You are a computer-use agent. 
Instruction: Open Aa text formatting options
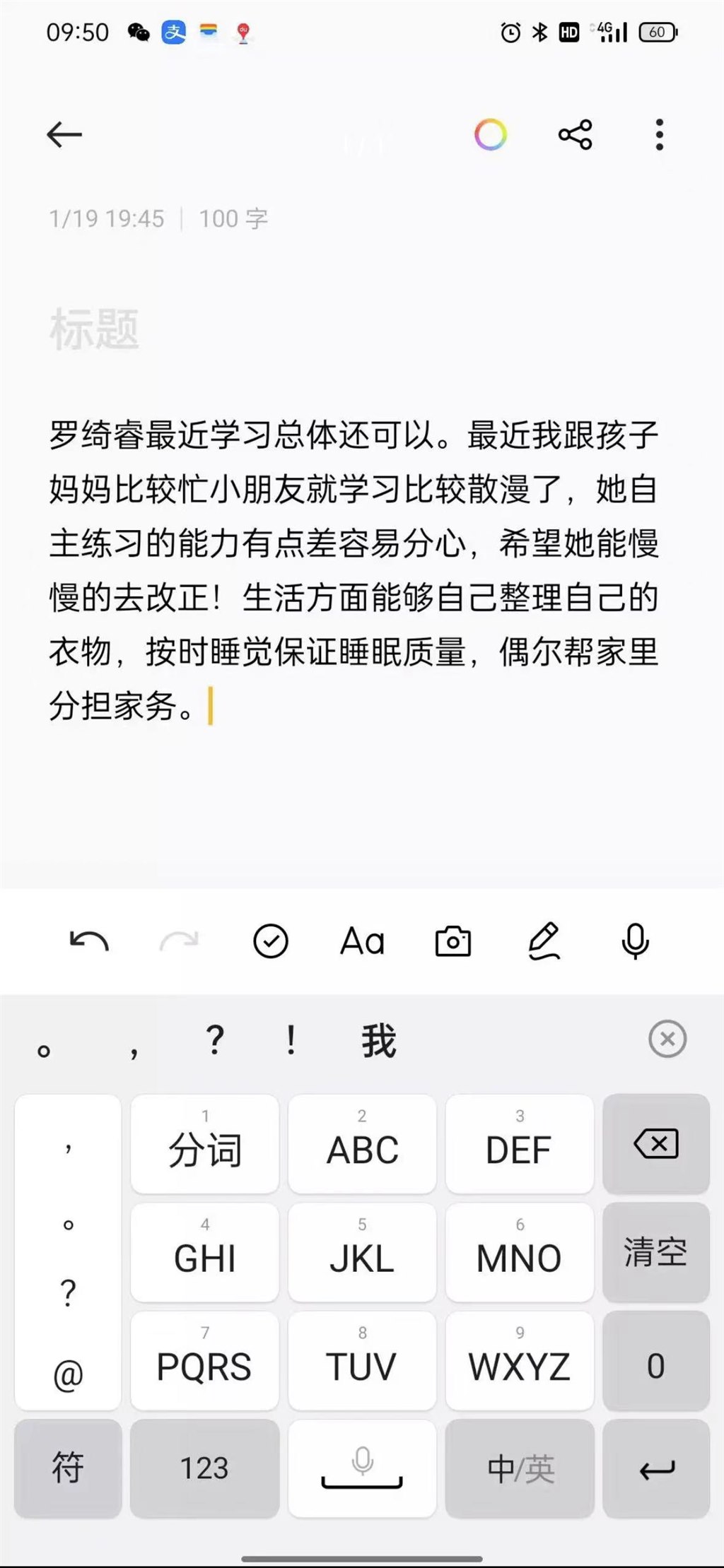[x=362, y=941]
